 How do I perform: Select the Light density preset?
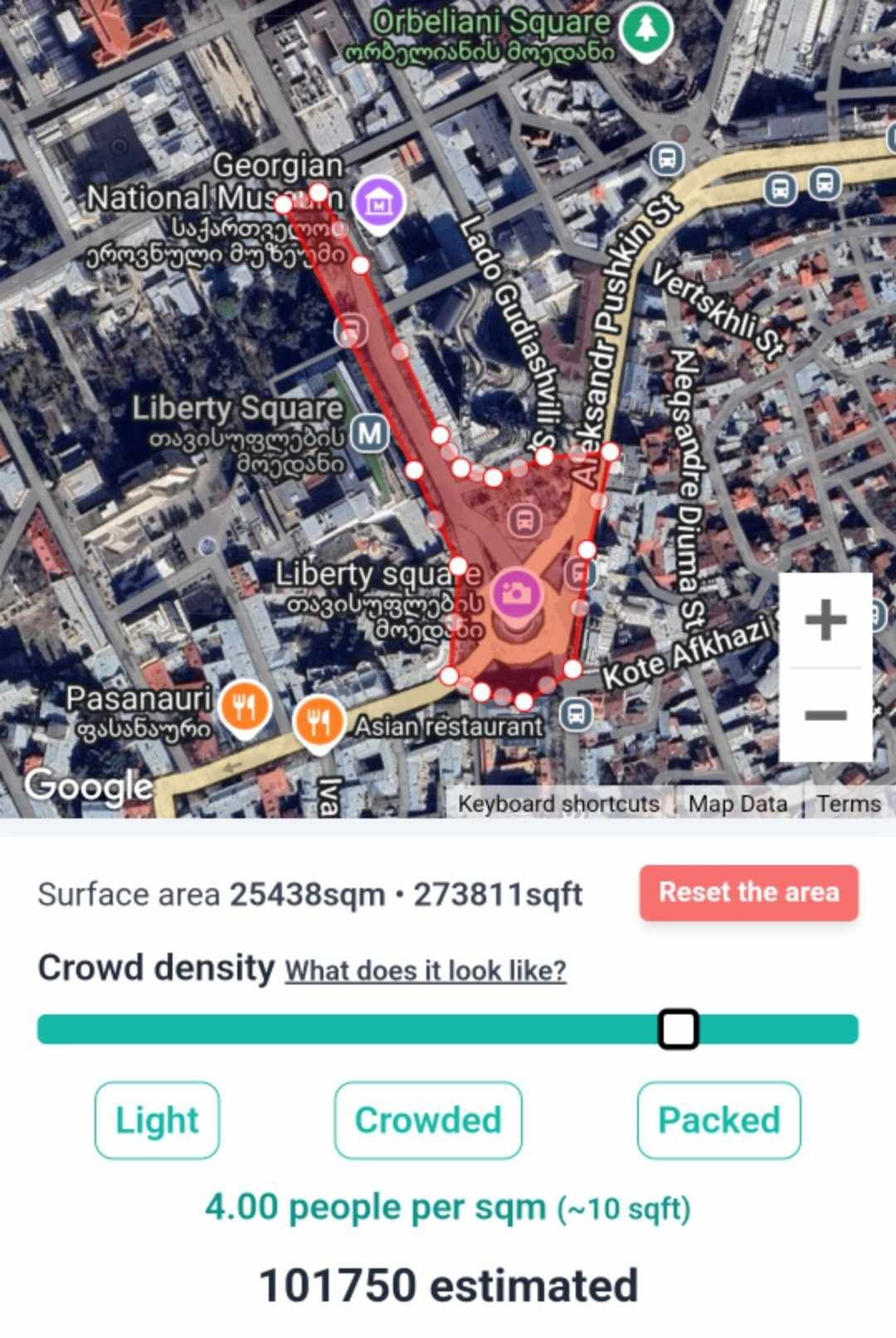click(157, 1120)
